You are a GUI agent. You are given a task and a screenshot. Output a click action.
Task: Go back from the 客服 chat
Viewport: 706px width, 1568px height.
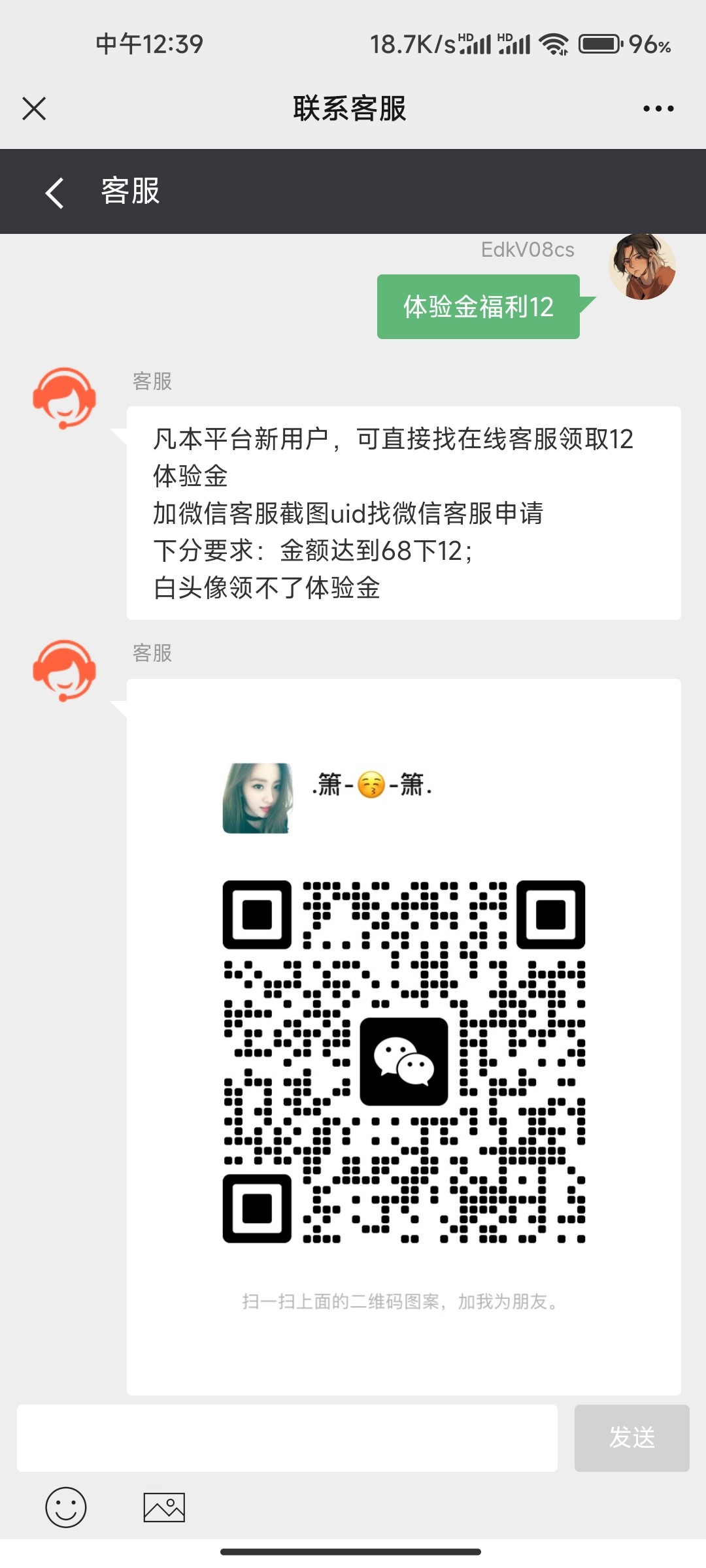55,193
